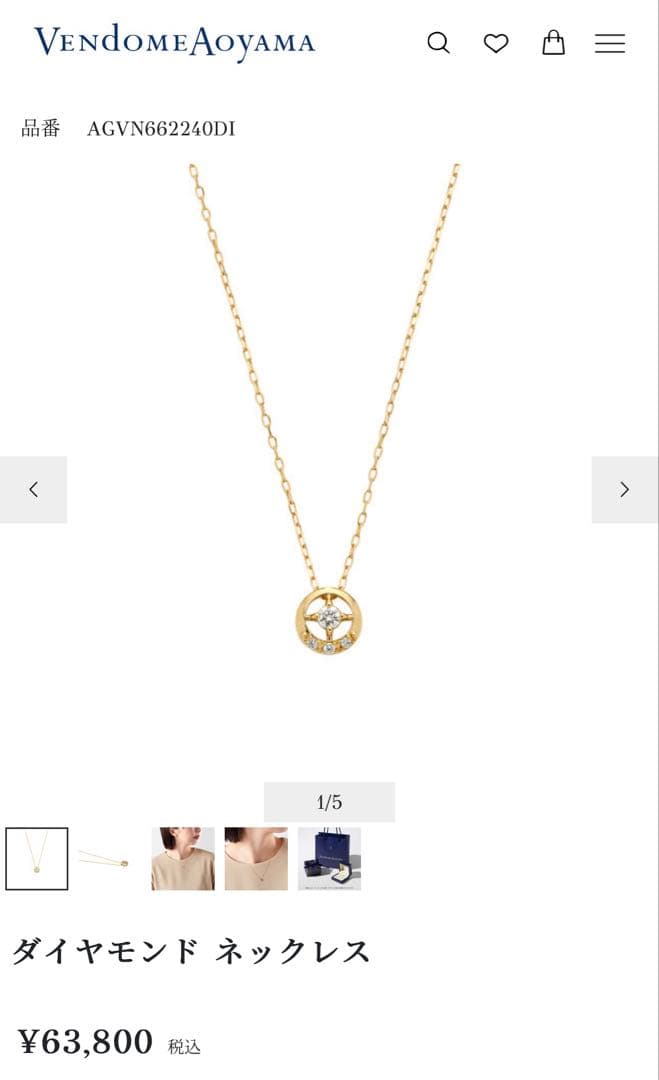Image resolution: width=659 pixels, height=1080 pixels.
Task: Open the hamburger menu
Action: (x=610, y=43)
